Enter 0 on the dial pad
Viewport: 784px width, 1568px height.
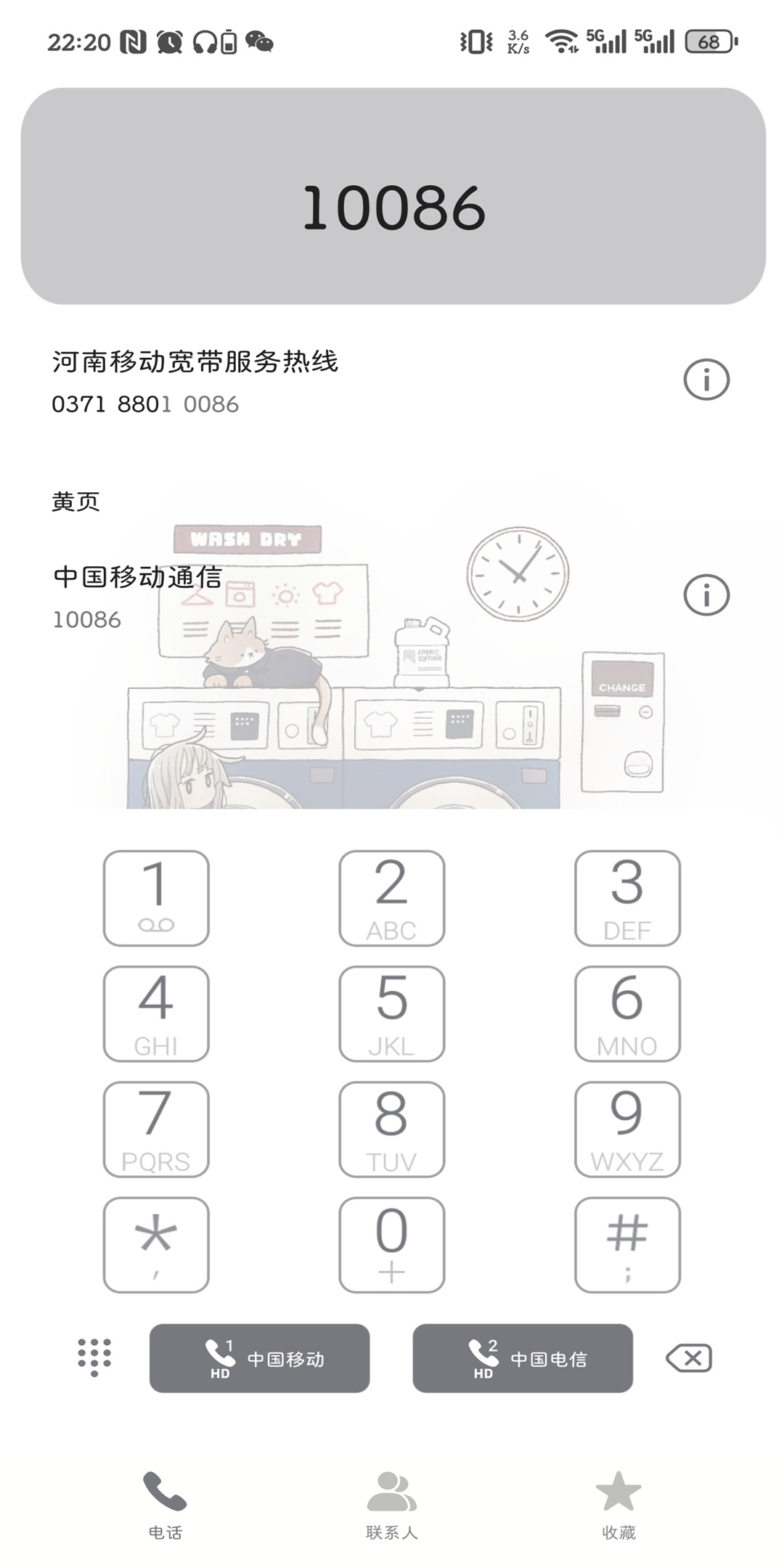click(x=391, y=1244)
